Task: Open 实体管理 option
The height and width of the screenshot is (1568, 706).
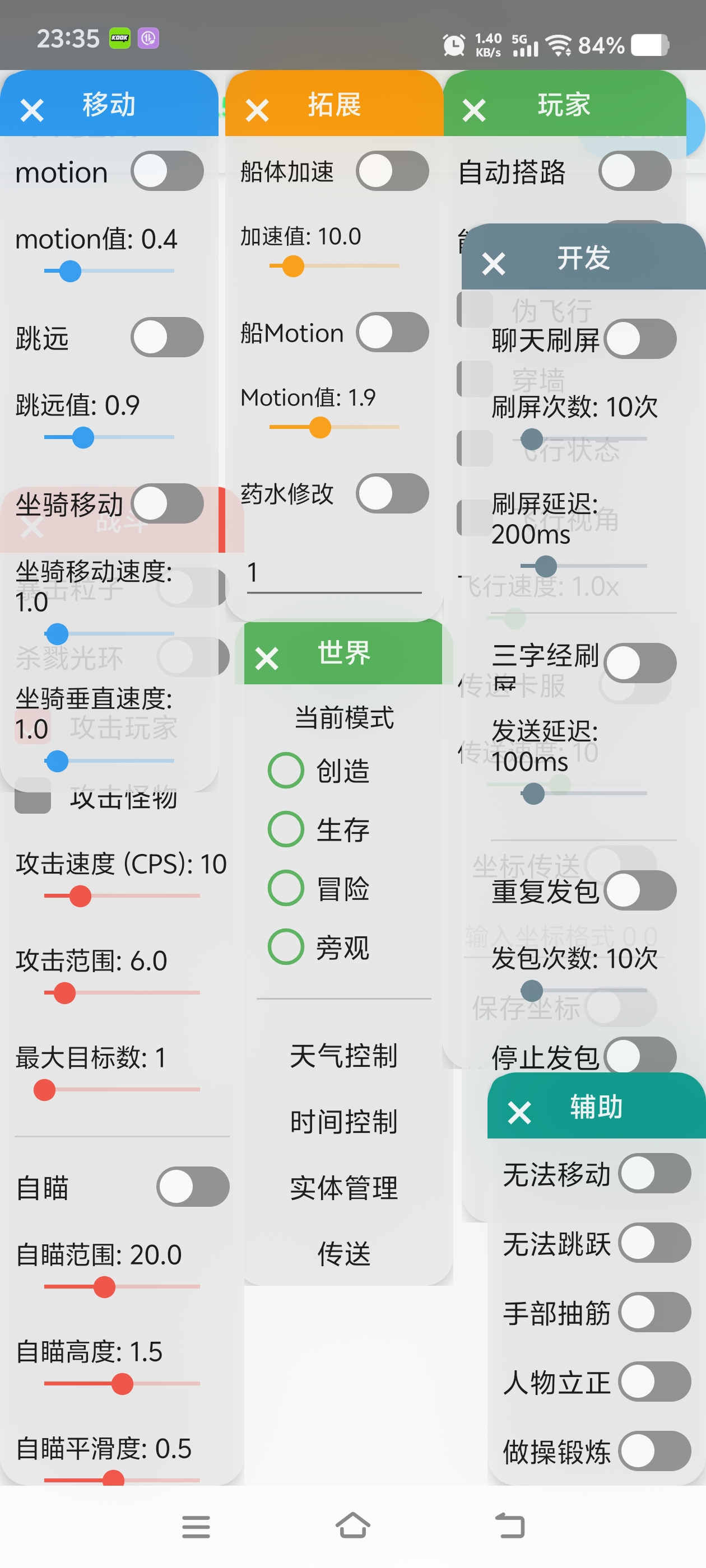Action: click(343, 1188)
